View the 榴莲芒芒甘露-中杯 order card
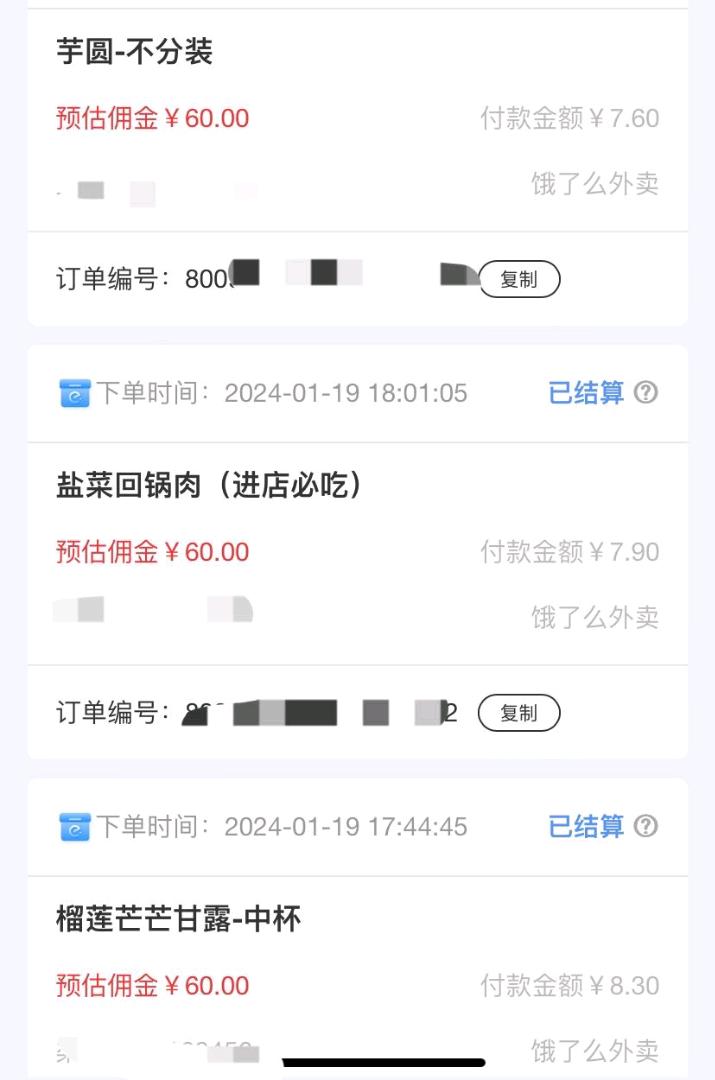The width and height of the screenshot is (715, 1080). (178, 919)
